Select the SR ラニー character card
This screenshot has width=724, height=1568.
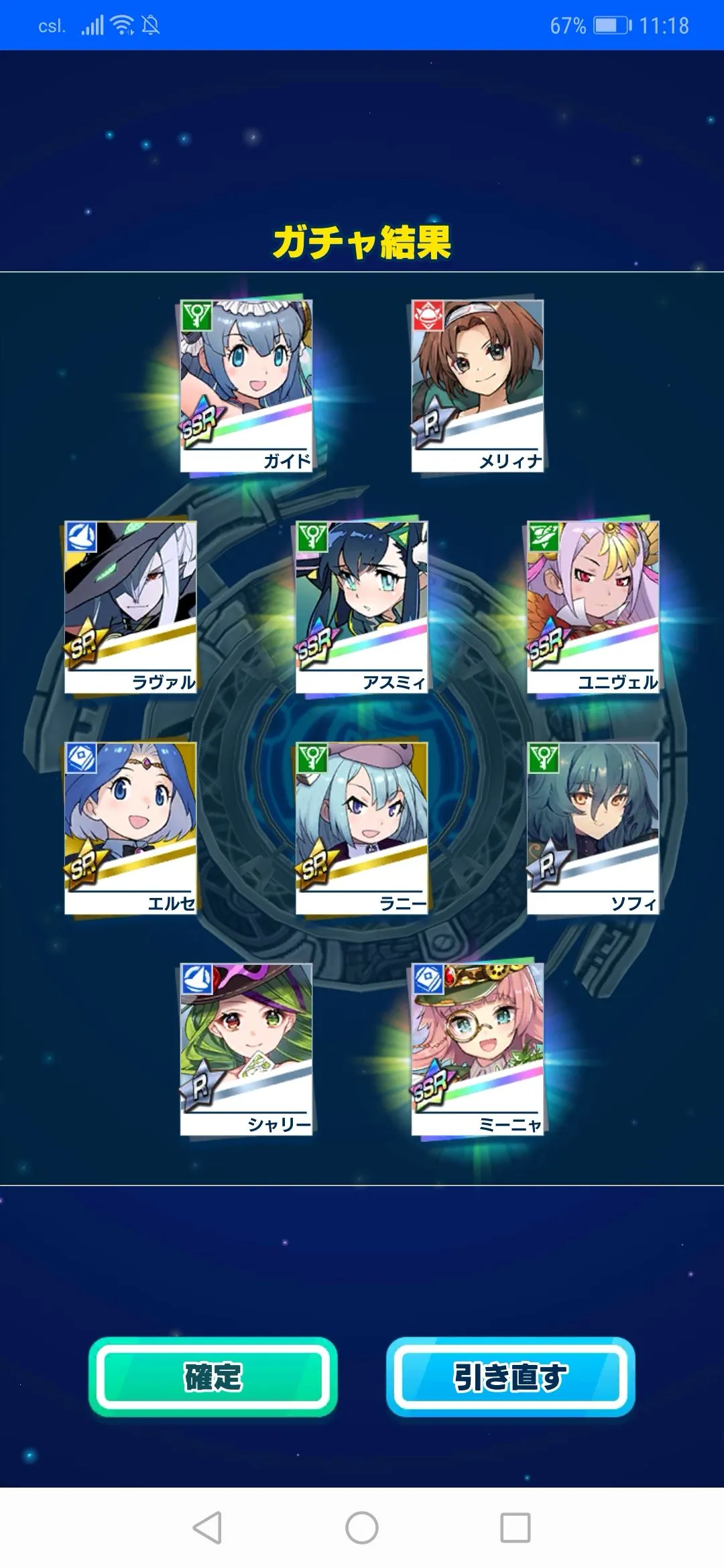362,828
